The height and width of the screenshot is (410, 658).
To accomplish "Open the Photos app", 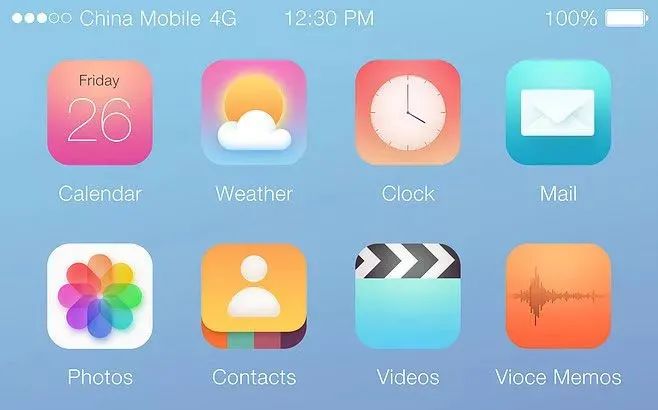I will 100,296.
